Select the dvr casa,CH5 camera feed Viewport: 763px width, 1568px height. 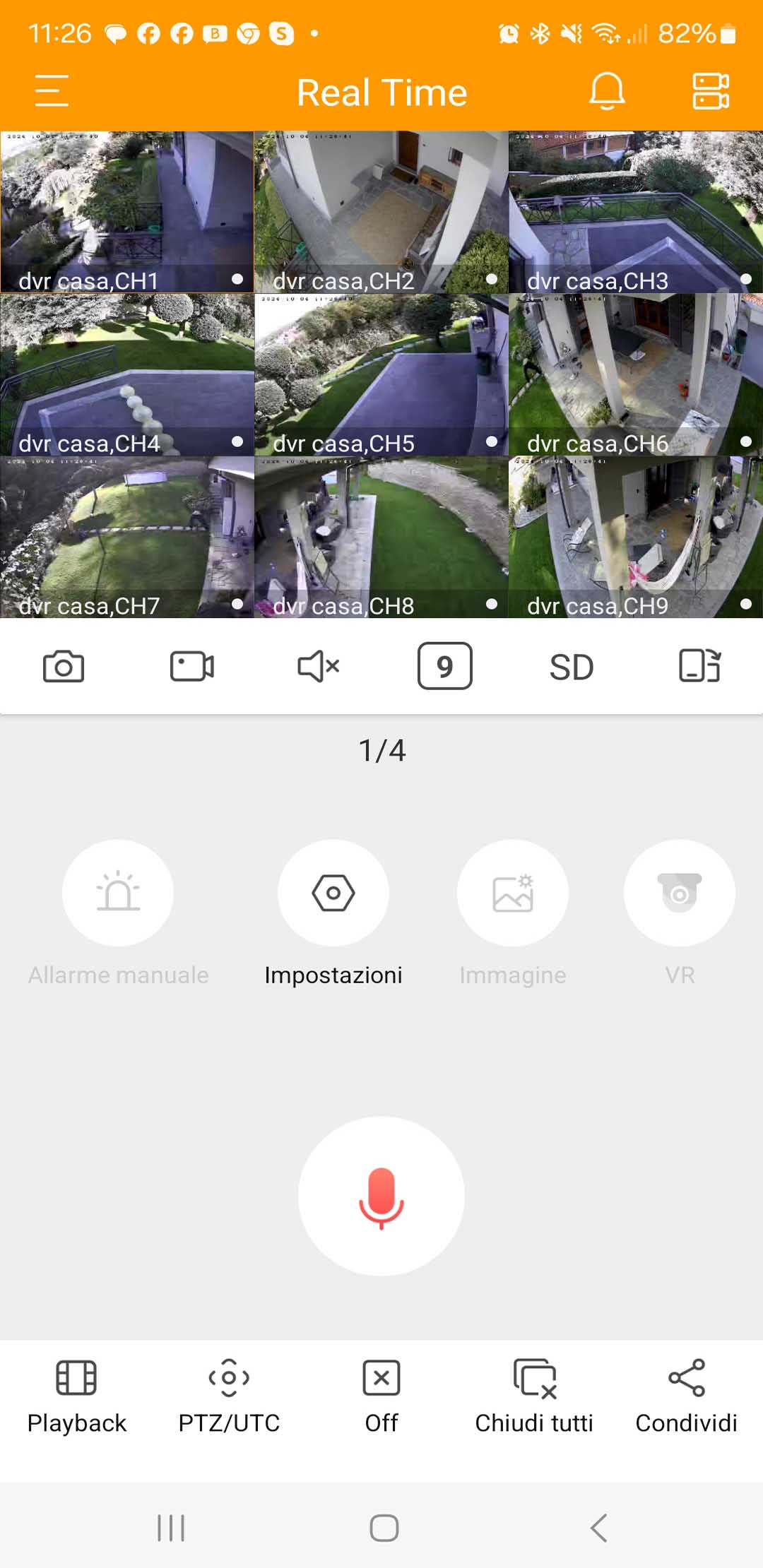click(x=381, y=374)
